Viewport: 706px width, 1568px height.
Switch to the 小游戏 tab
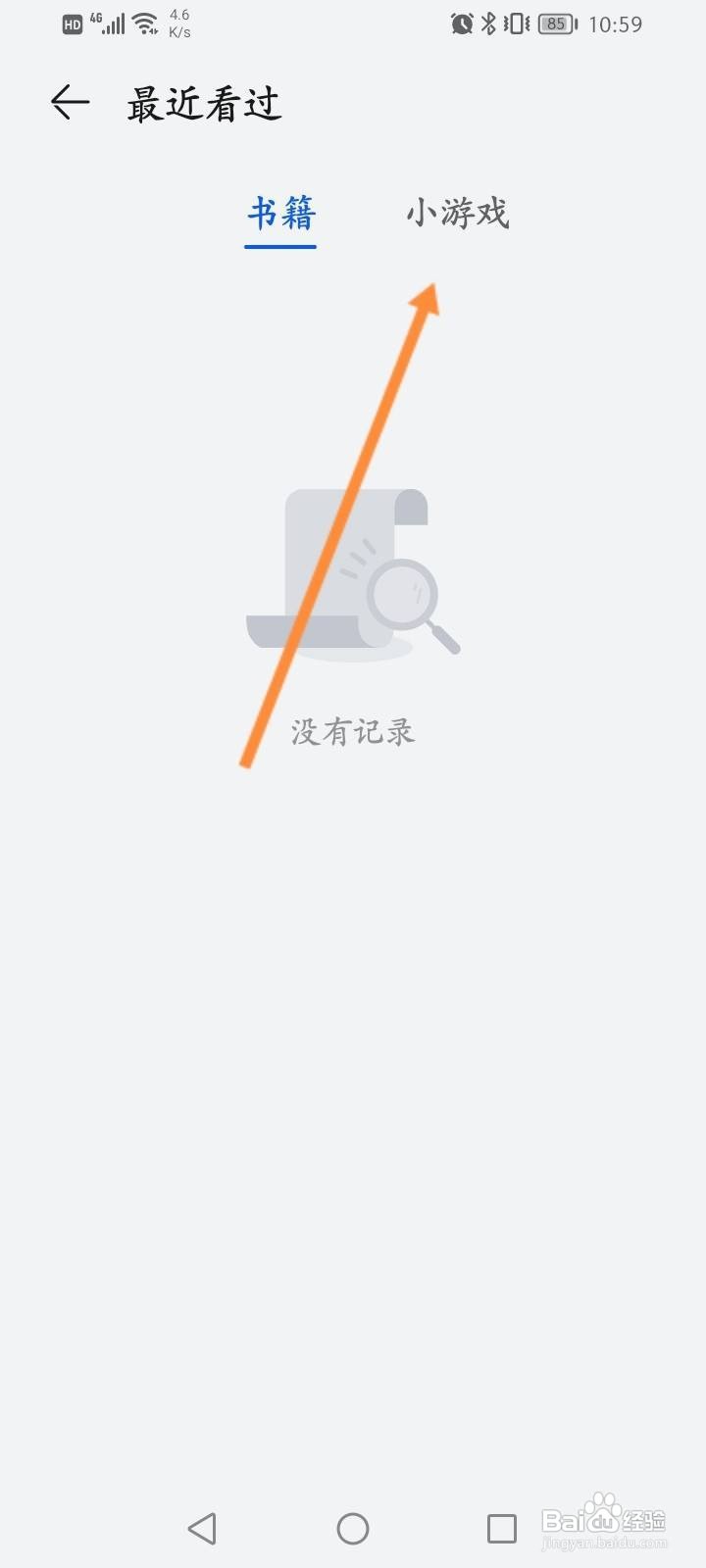[x=457, y=213]
